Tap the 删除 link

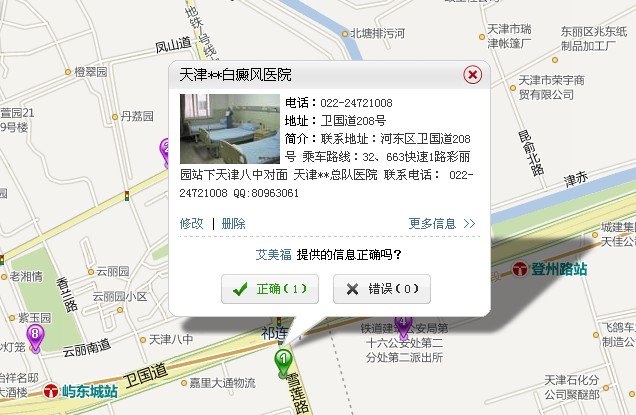(x=233, y=223)
